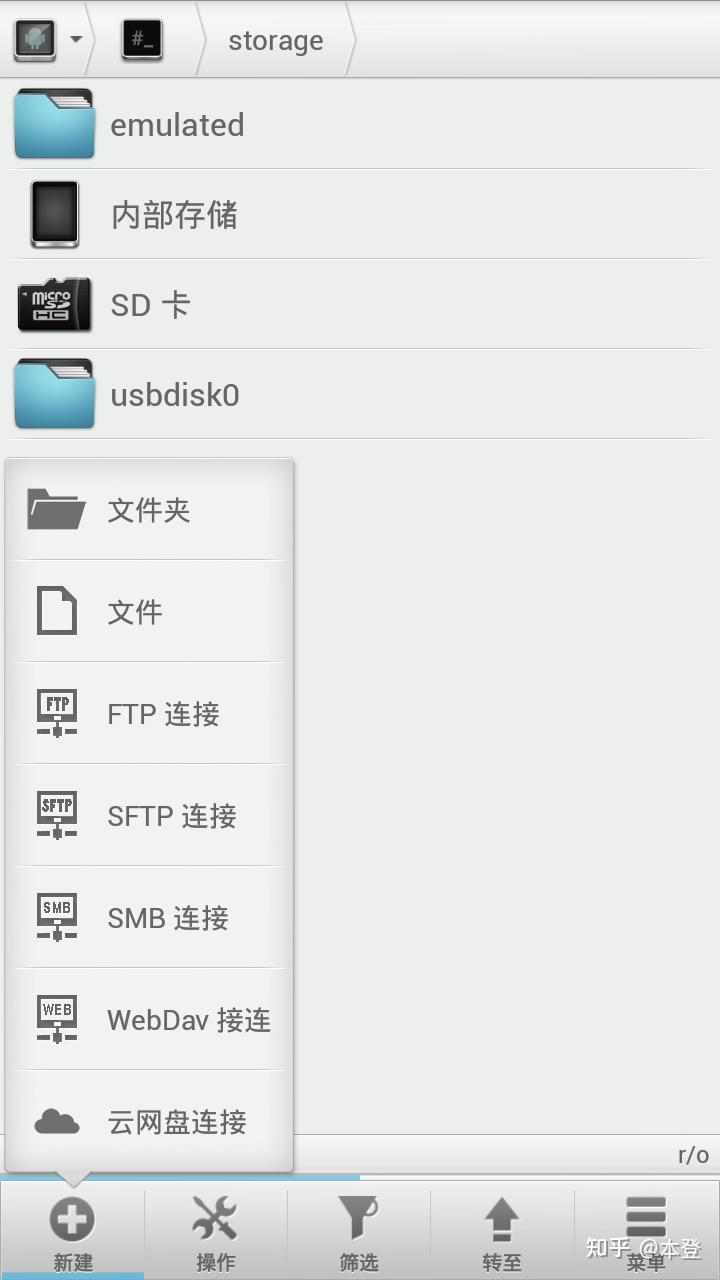Open the 筛选 filter option
The height and width of the screenshot is (1280, 720).
359,1232
